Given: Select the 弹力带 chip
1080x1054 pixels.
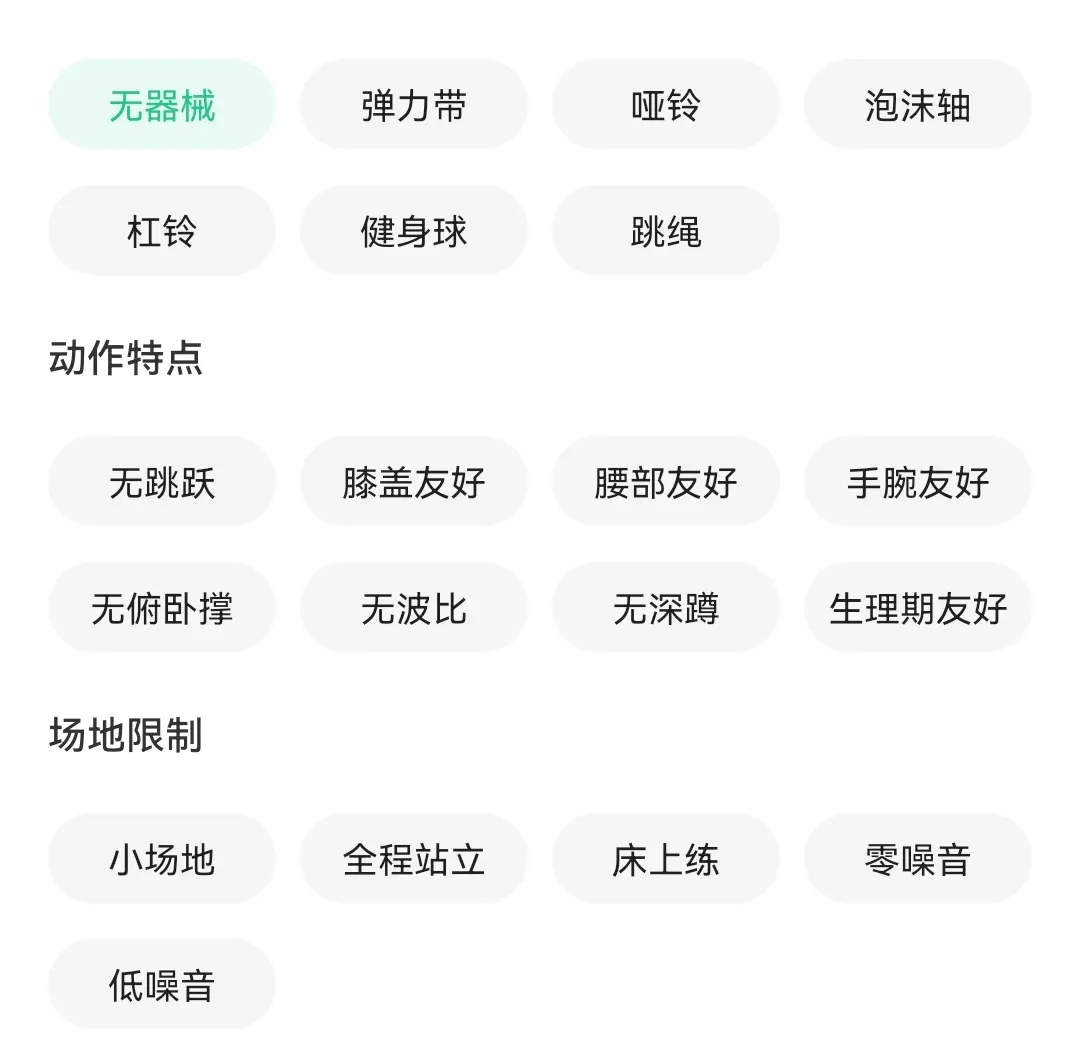Looking at the screenshot, I should click(x=414, y=105).
